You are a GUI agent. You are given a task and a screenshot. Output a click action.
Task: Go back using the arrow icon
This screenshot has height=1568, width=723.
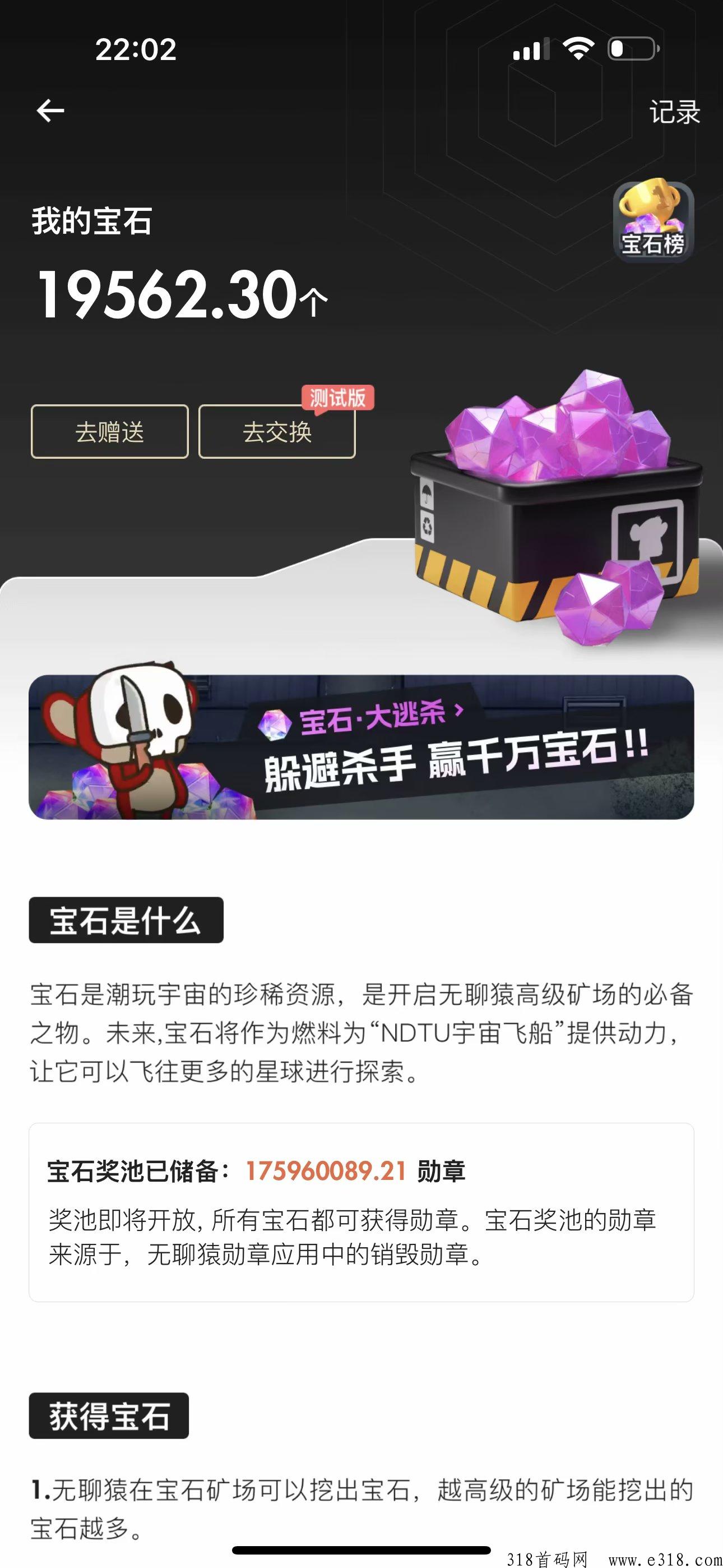point(50,111)
